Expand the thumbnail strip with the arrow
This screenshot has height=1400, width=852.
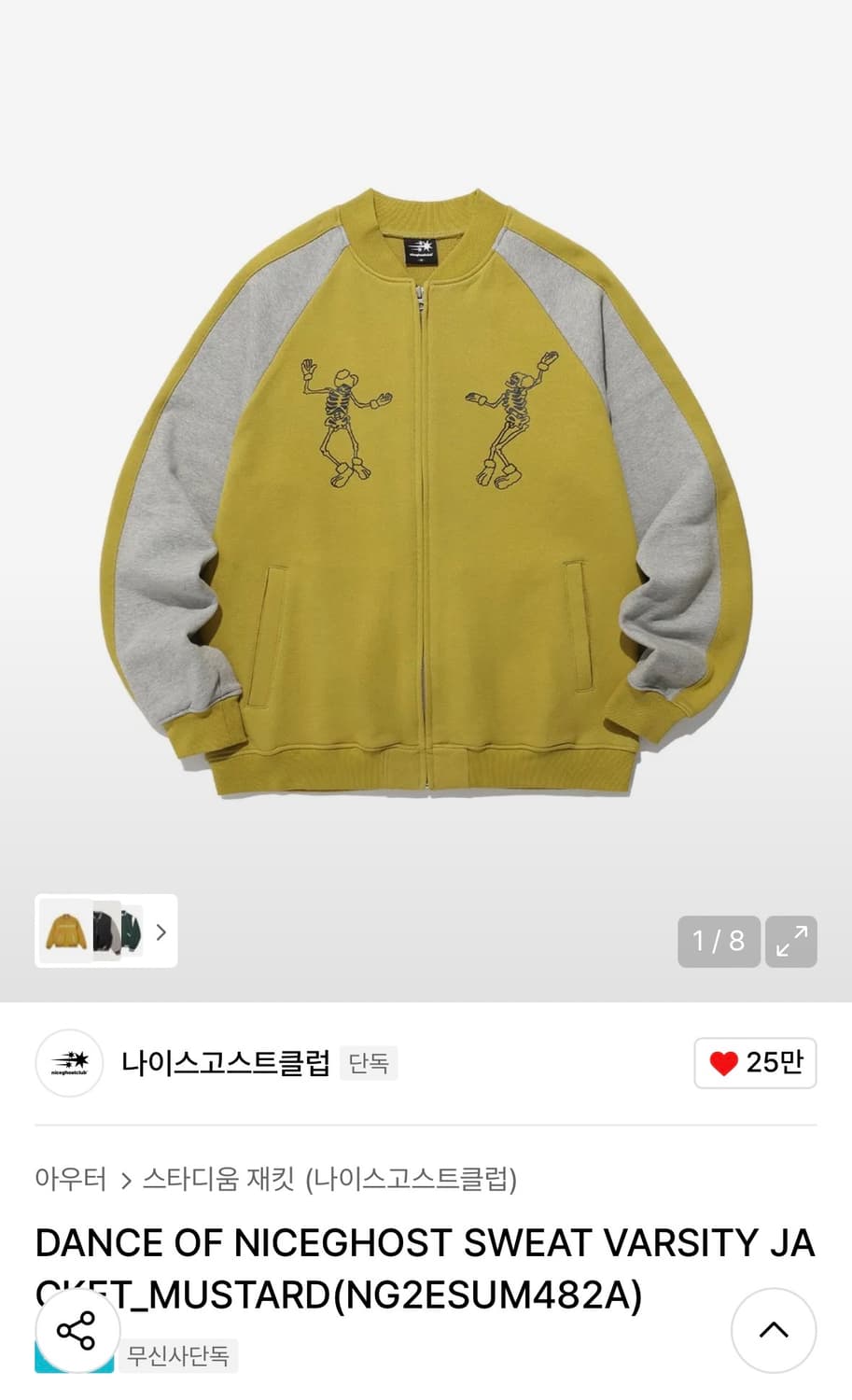click(x=161, y=932)
